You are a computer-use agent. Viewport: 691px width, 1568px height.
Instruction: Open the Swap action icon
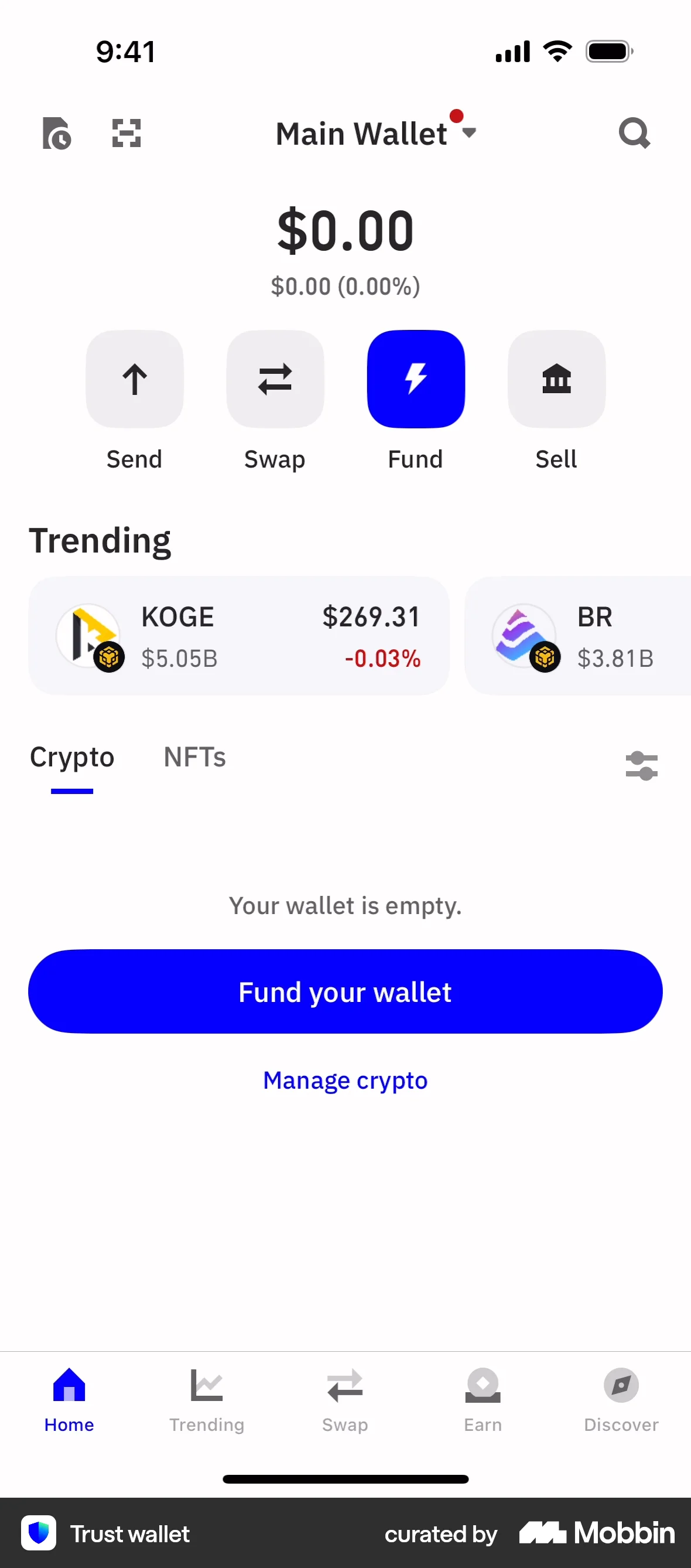click(x=275, y=379)
